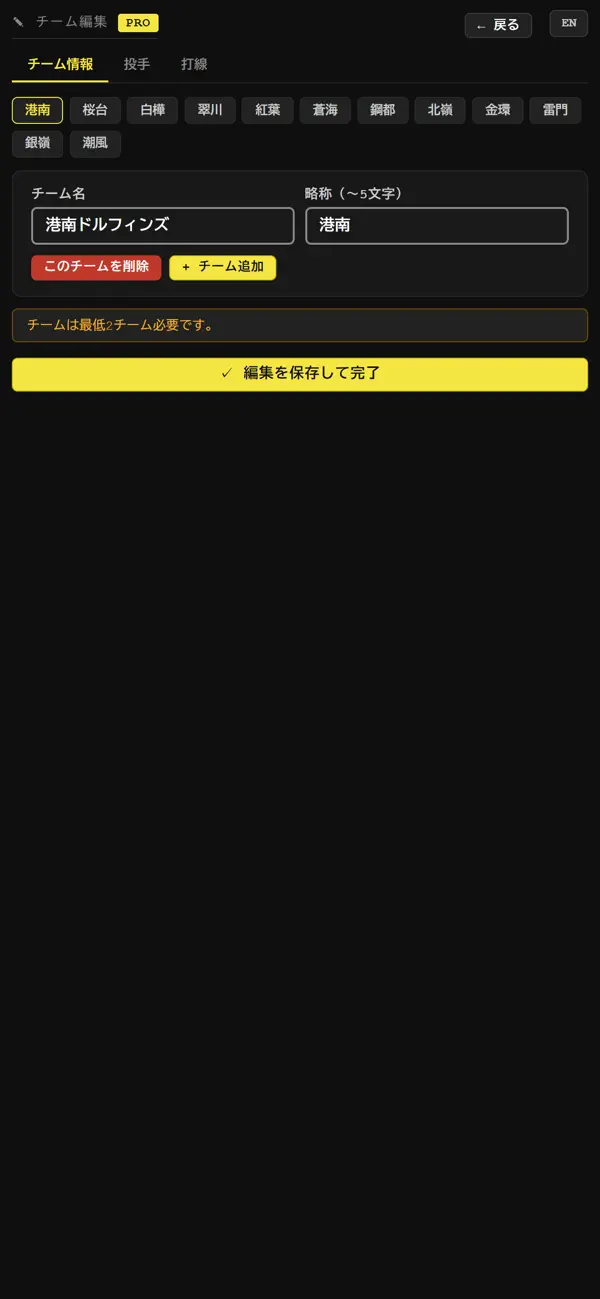
Task: Select the 鋼都 team chip
Action: (x=383, y=110)
